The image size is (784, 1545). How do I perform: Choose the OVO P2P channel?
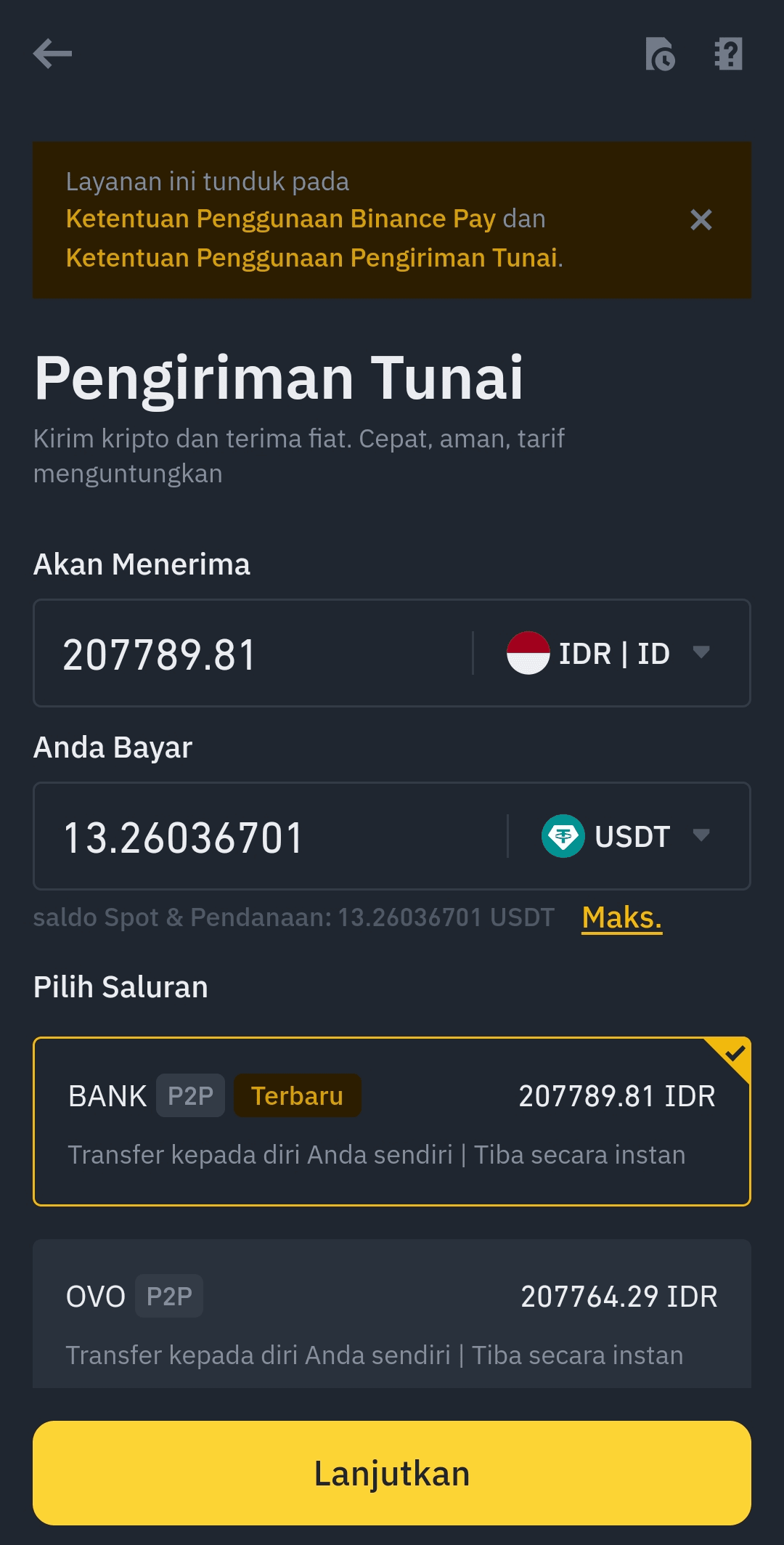(392, 1316)
